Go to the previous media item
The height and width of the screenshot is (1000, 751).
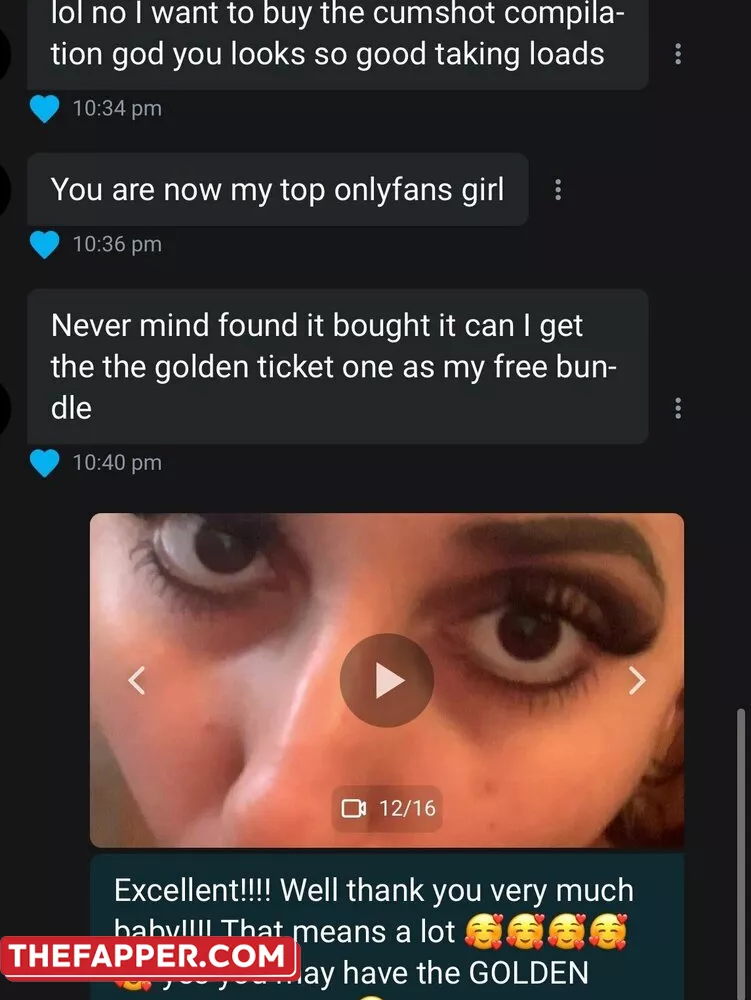point(137,681)
